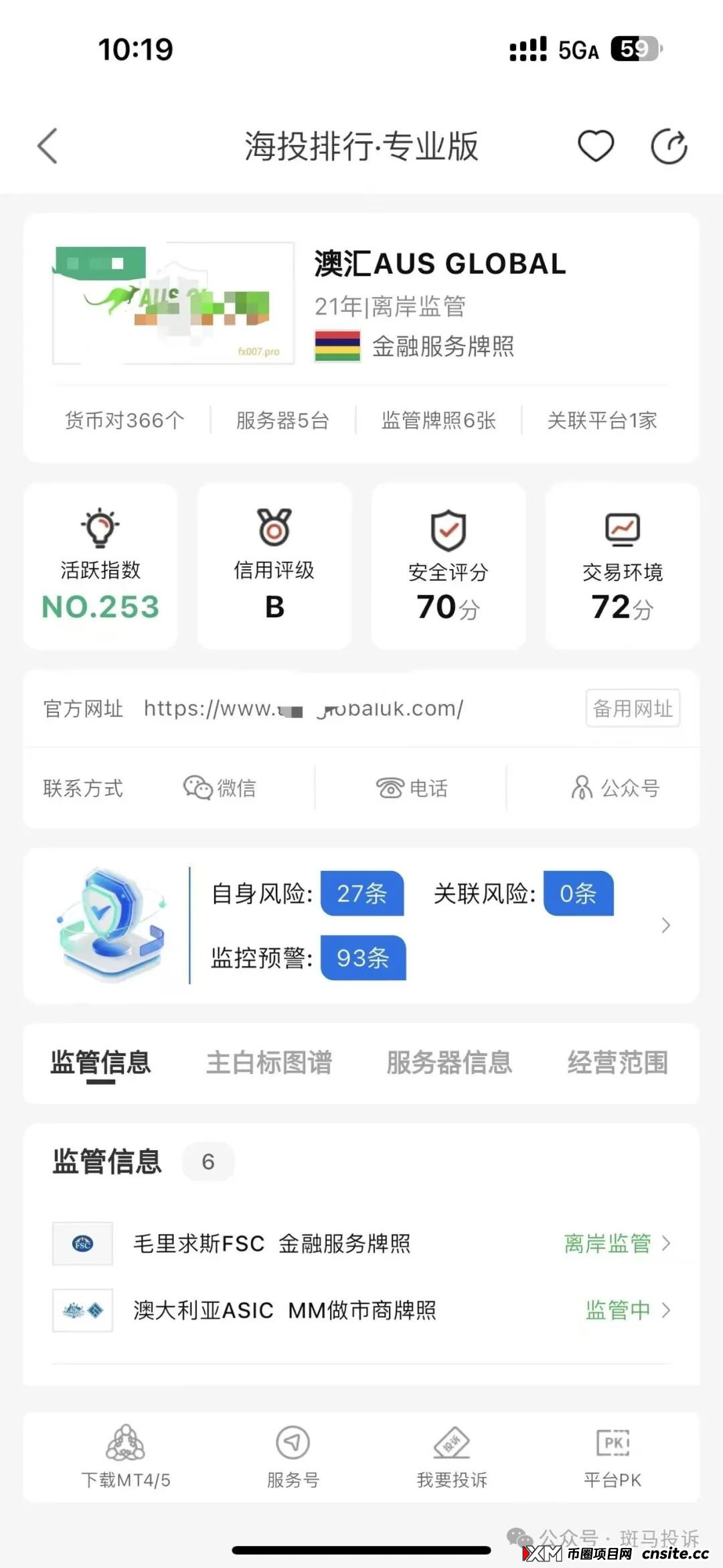Open the share/refresh icon at top right
This screenshot has width=723, height=1568.
click(669, 145)
